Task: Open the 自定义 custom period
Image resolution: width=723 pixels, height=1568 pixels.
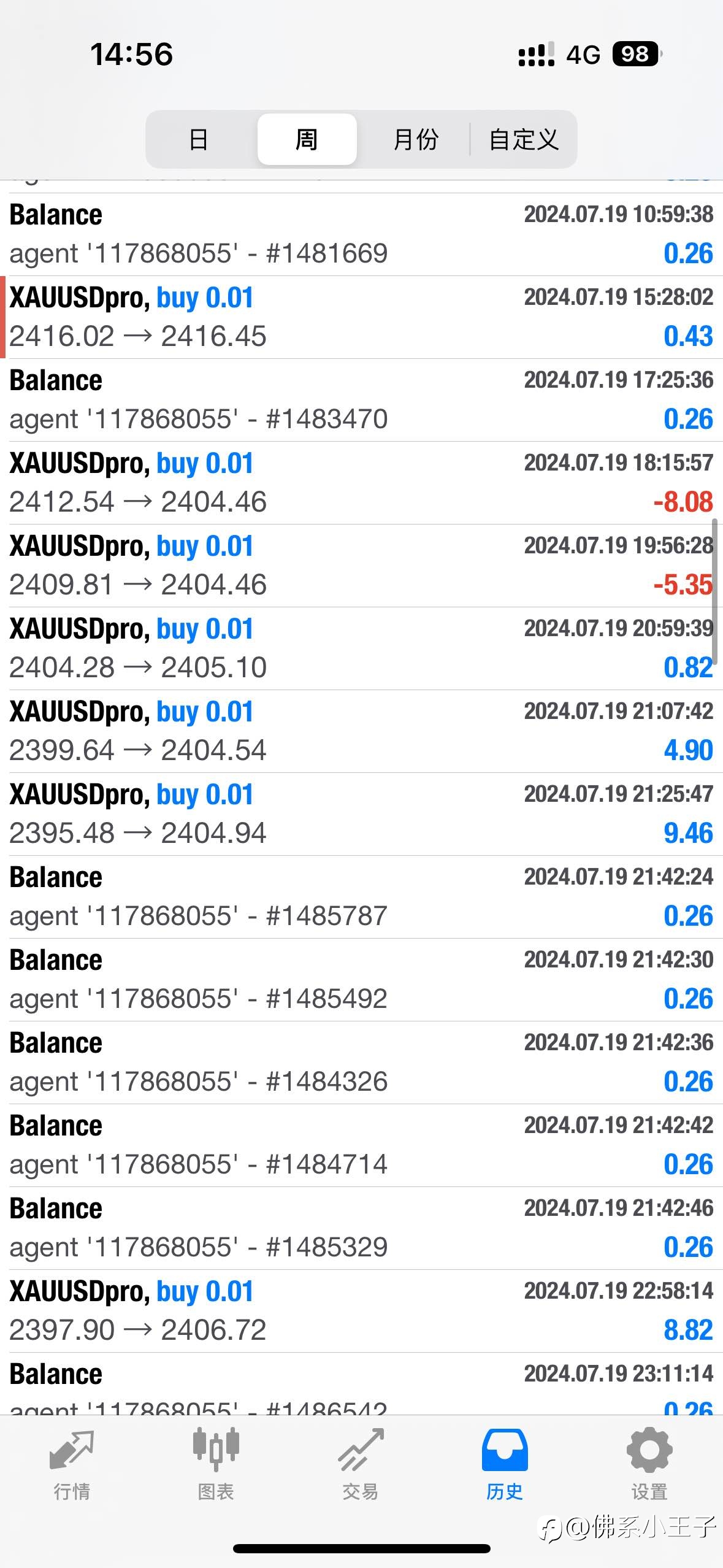Action: point(524,139)
